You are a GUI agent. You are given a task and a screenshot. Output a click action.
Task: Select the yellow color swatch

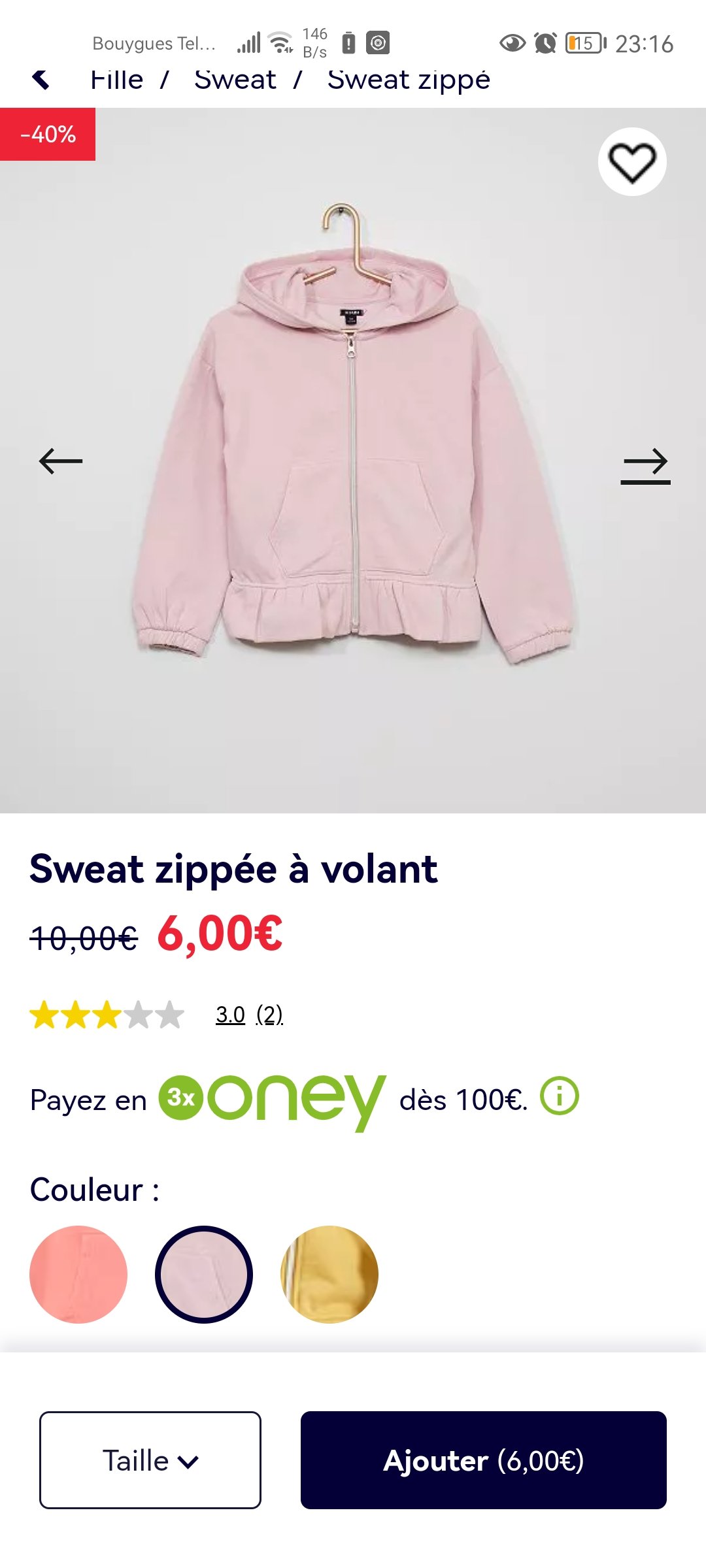tap(329, 1274)
